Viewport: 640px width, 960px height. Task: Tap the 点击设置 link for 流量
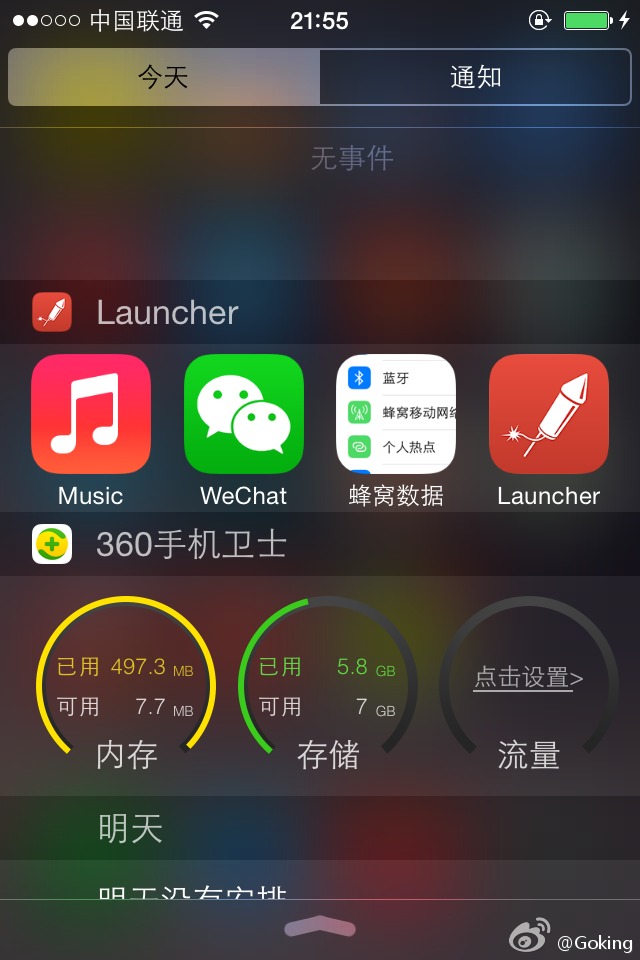[528, 678]
